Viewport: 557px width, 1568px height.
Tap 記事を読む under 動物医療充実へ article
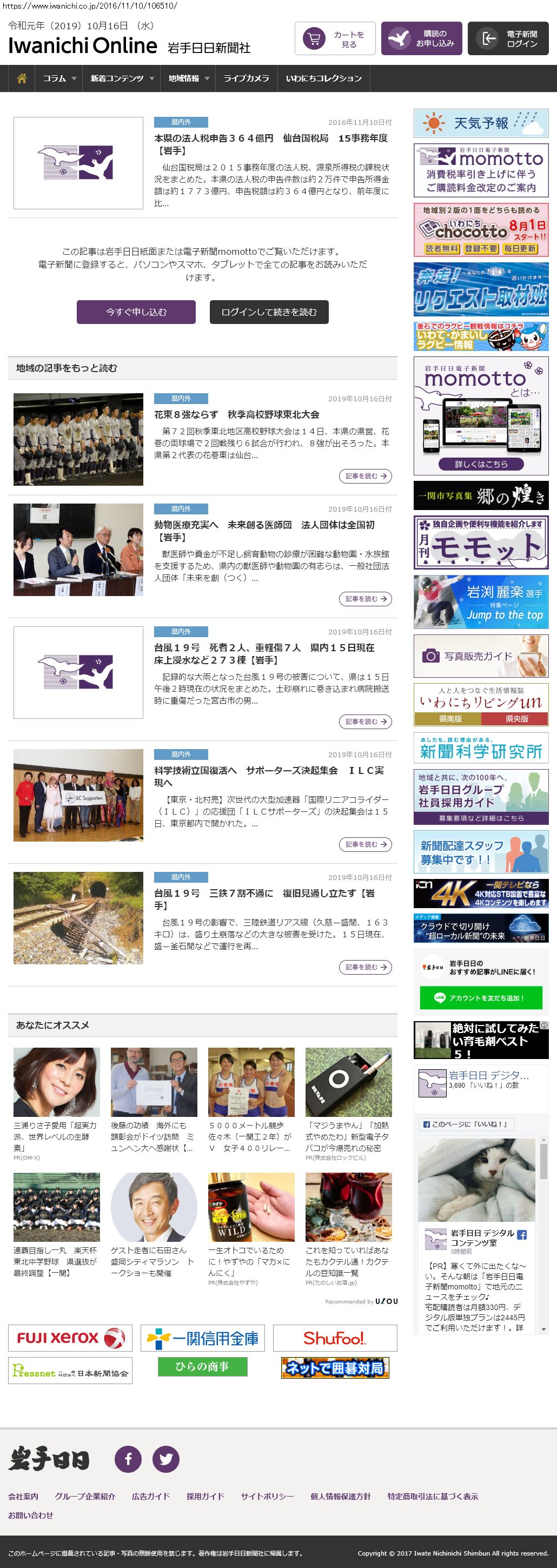364,599
